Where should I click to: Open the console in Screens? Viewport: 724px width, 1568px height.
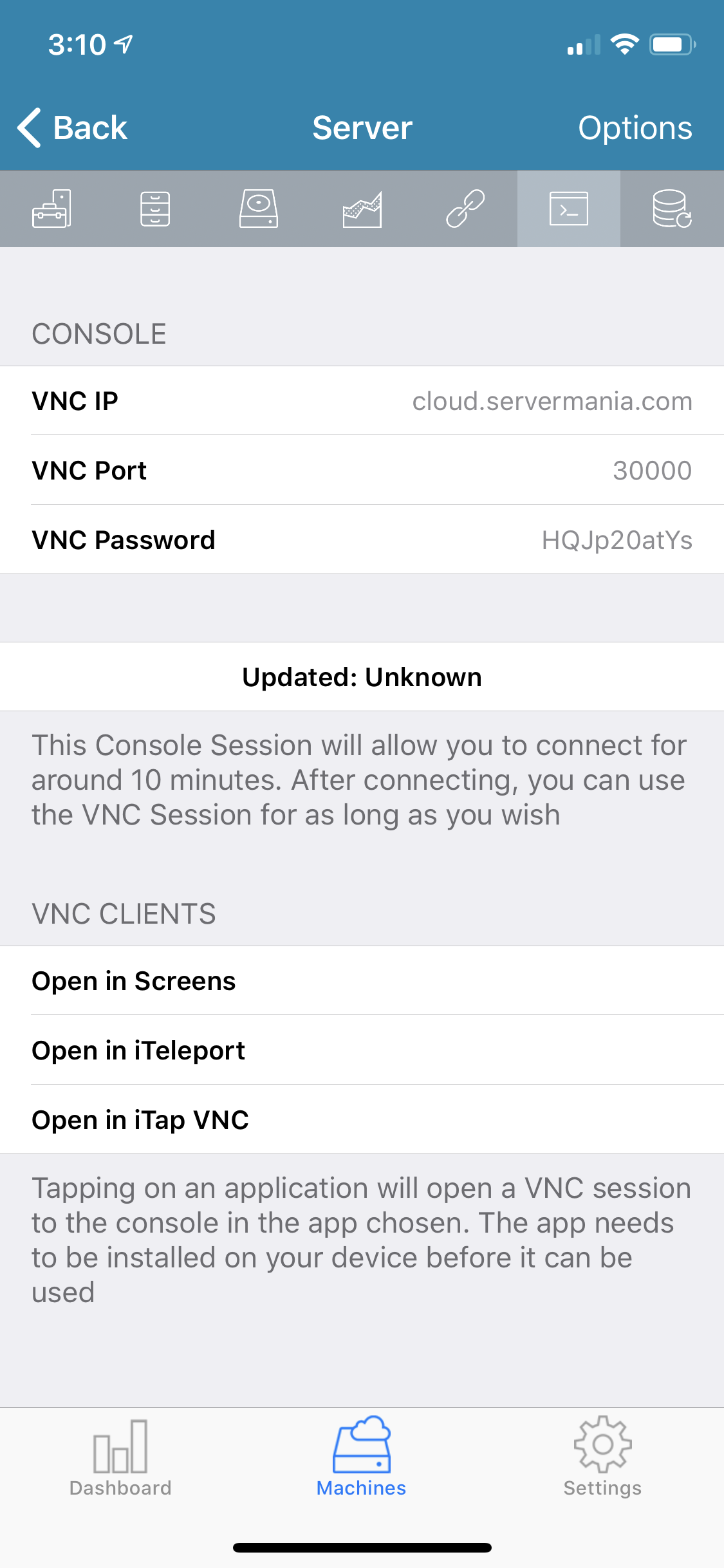pos(362,981)
